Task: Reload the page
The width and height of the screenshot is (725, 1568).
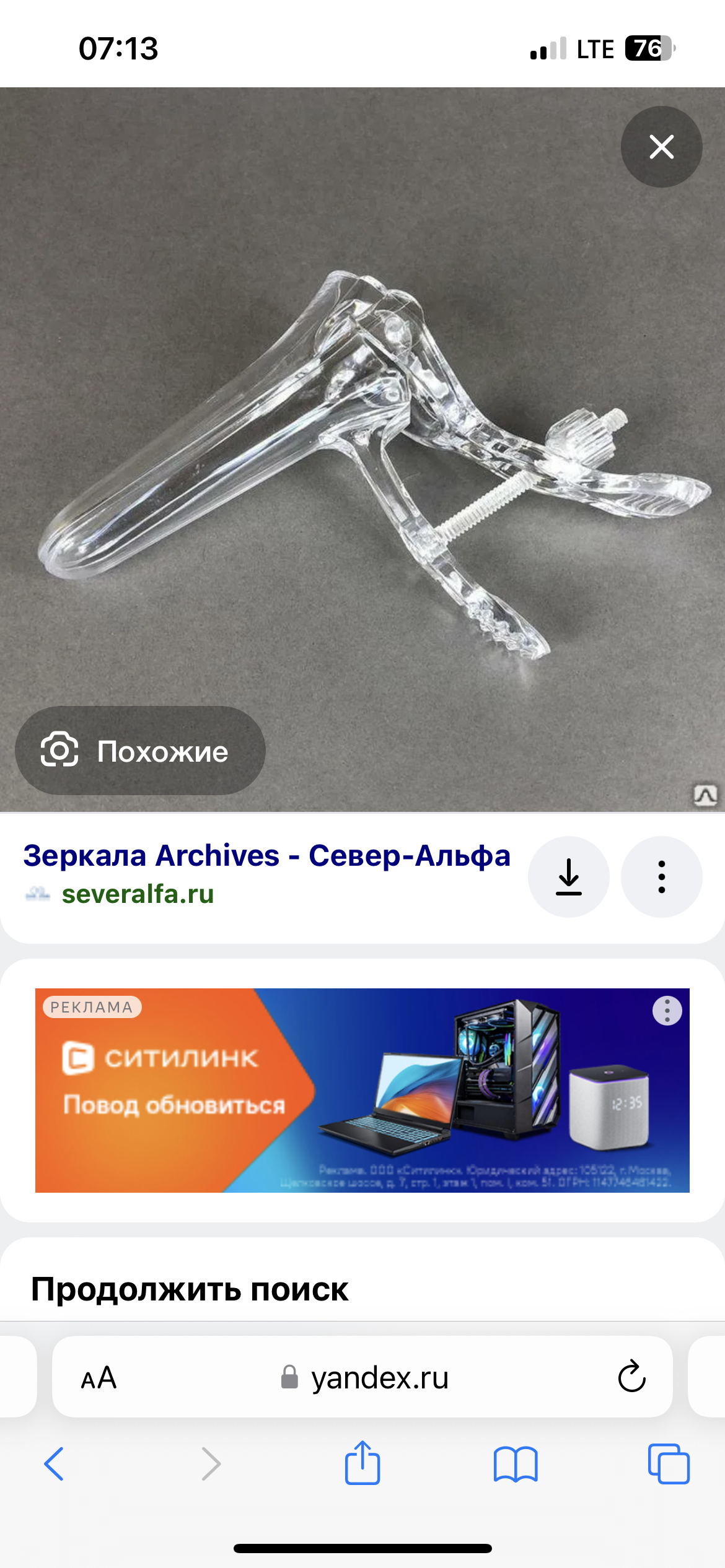Action: (631, 1377)
